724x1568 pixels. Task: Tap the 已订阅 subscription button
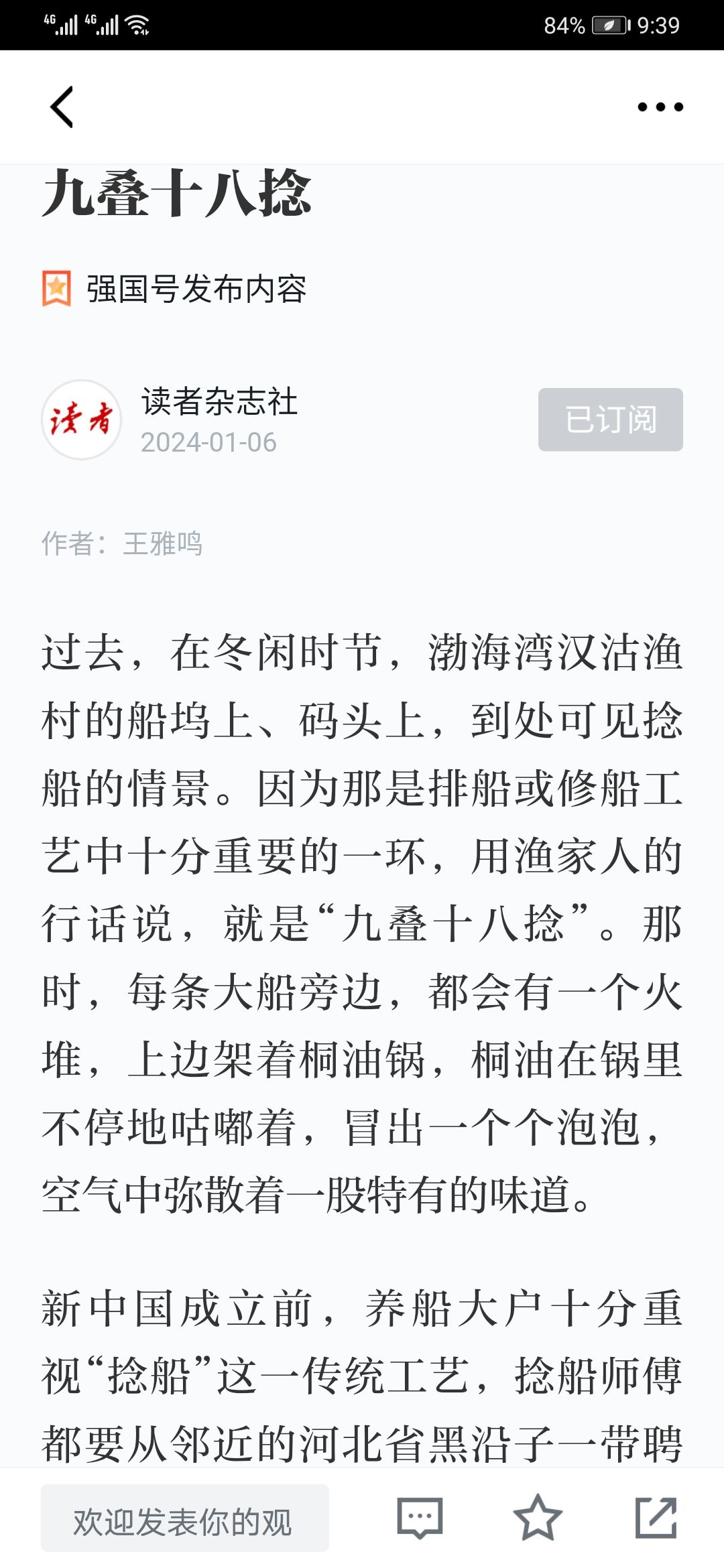click(610, 419)
